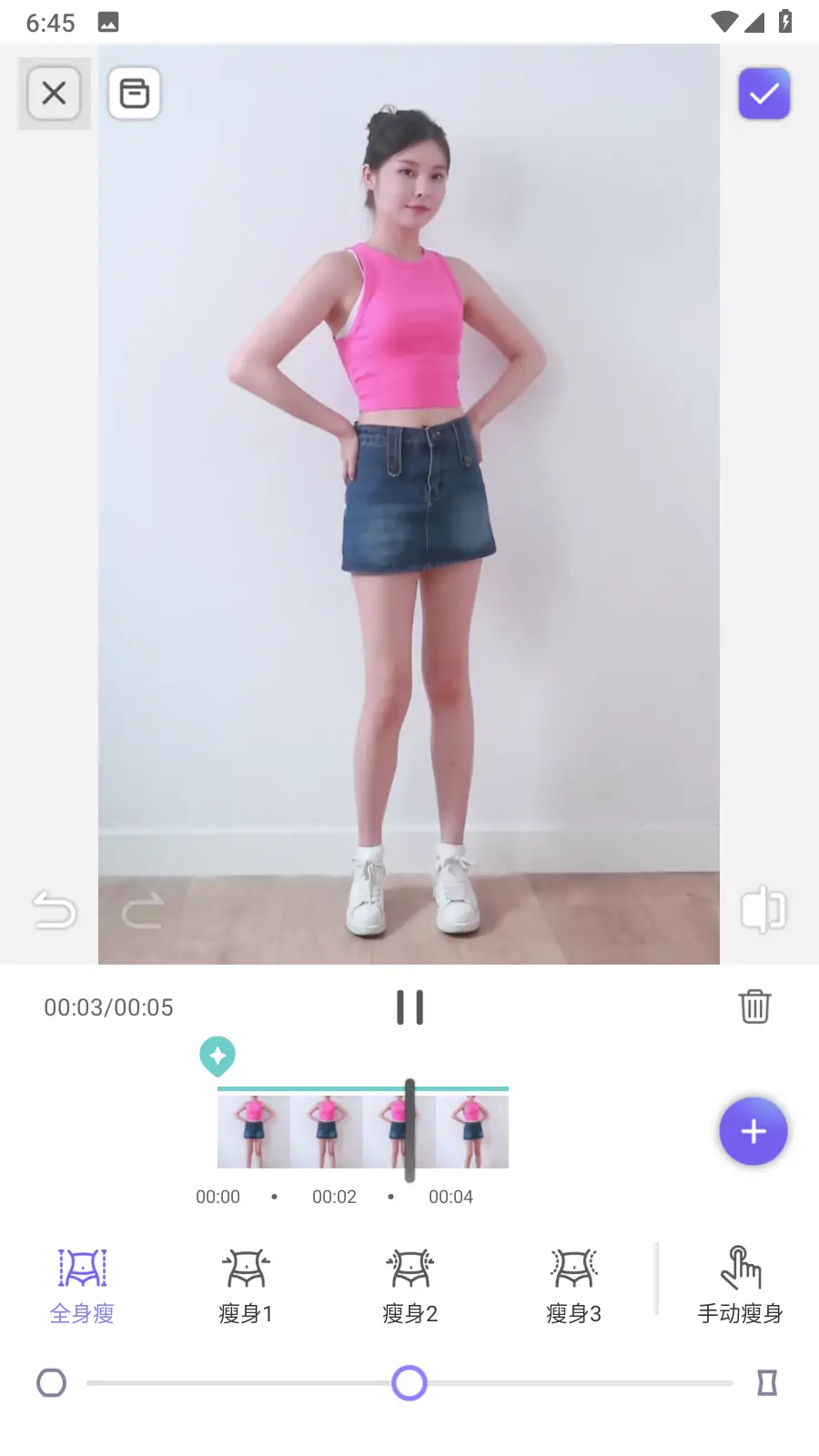Pause video playback
This screenshot has height=1456, width=819.
pyautogui.click(x=409, y=1006)
